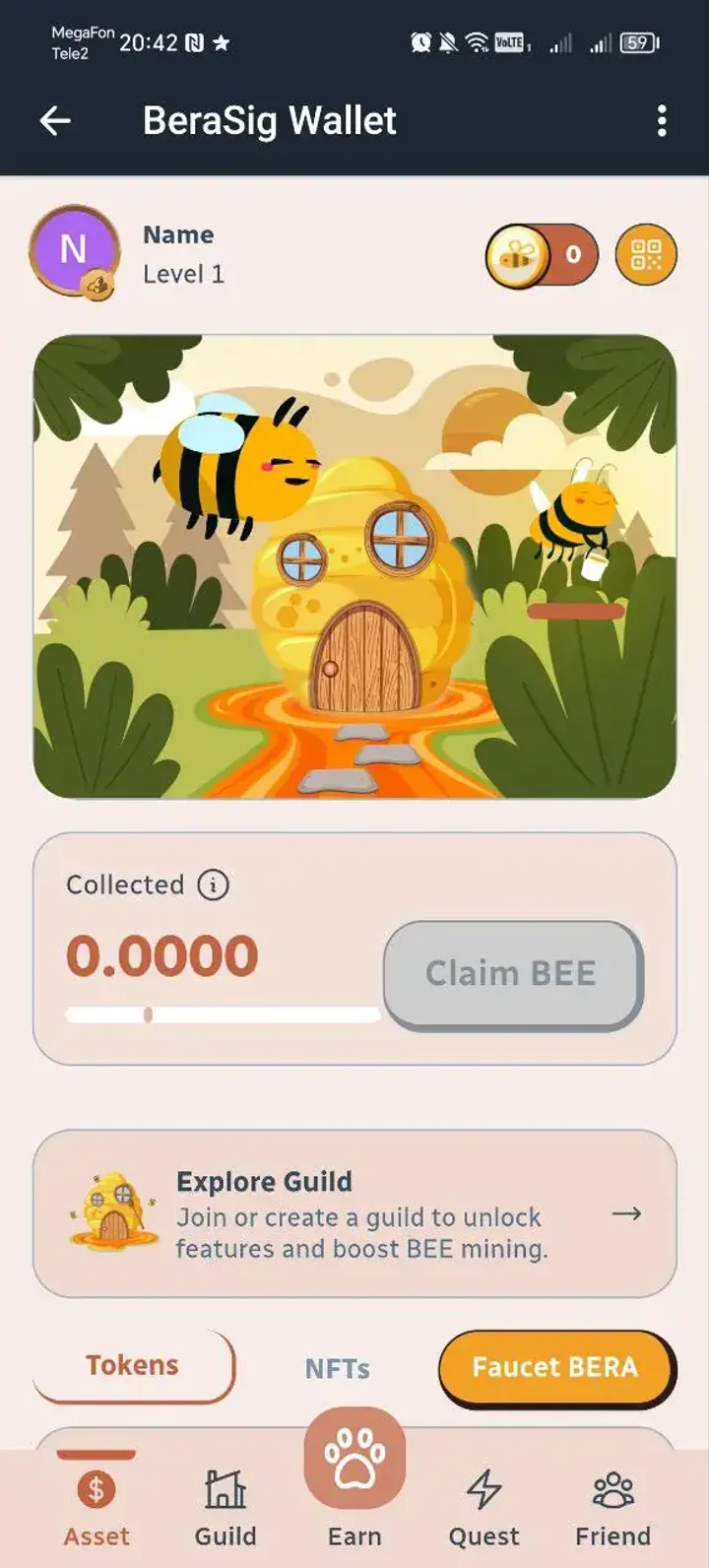Open the profile avatar labeled N

(74, 254)
